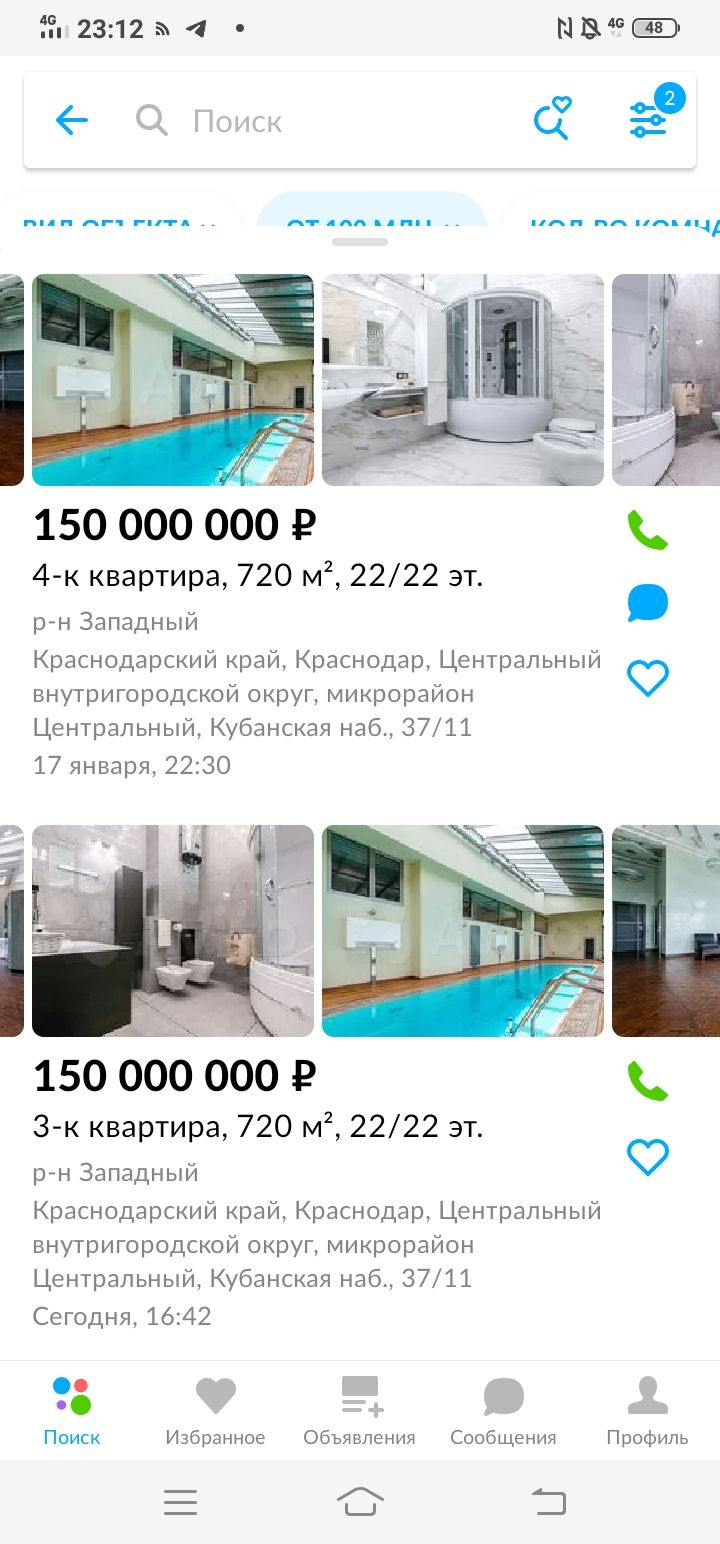Switch to the Профиль tab

tap(647, 1411)
